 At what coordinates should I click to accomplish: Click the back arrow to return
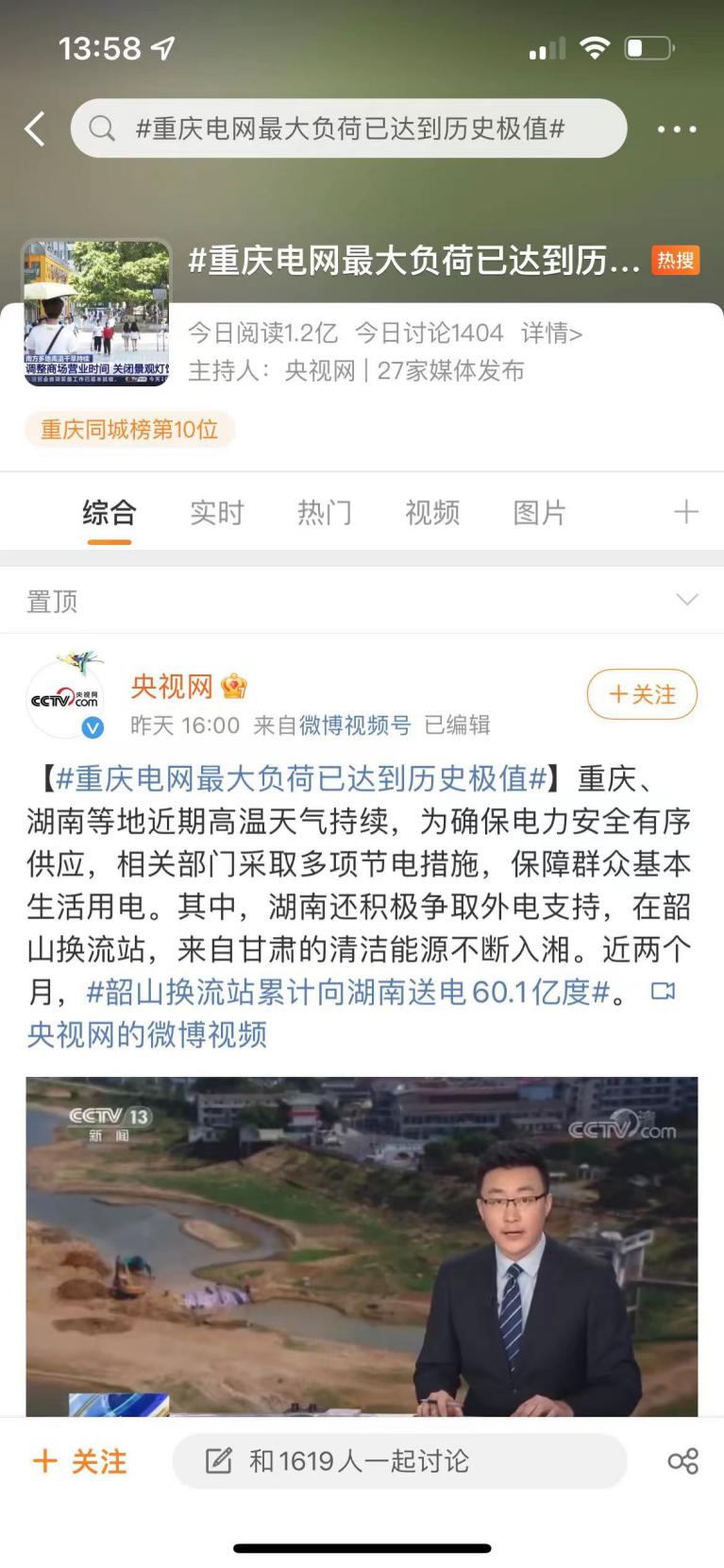36,128
